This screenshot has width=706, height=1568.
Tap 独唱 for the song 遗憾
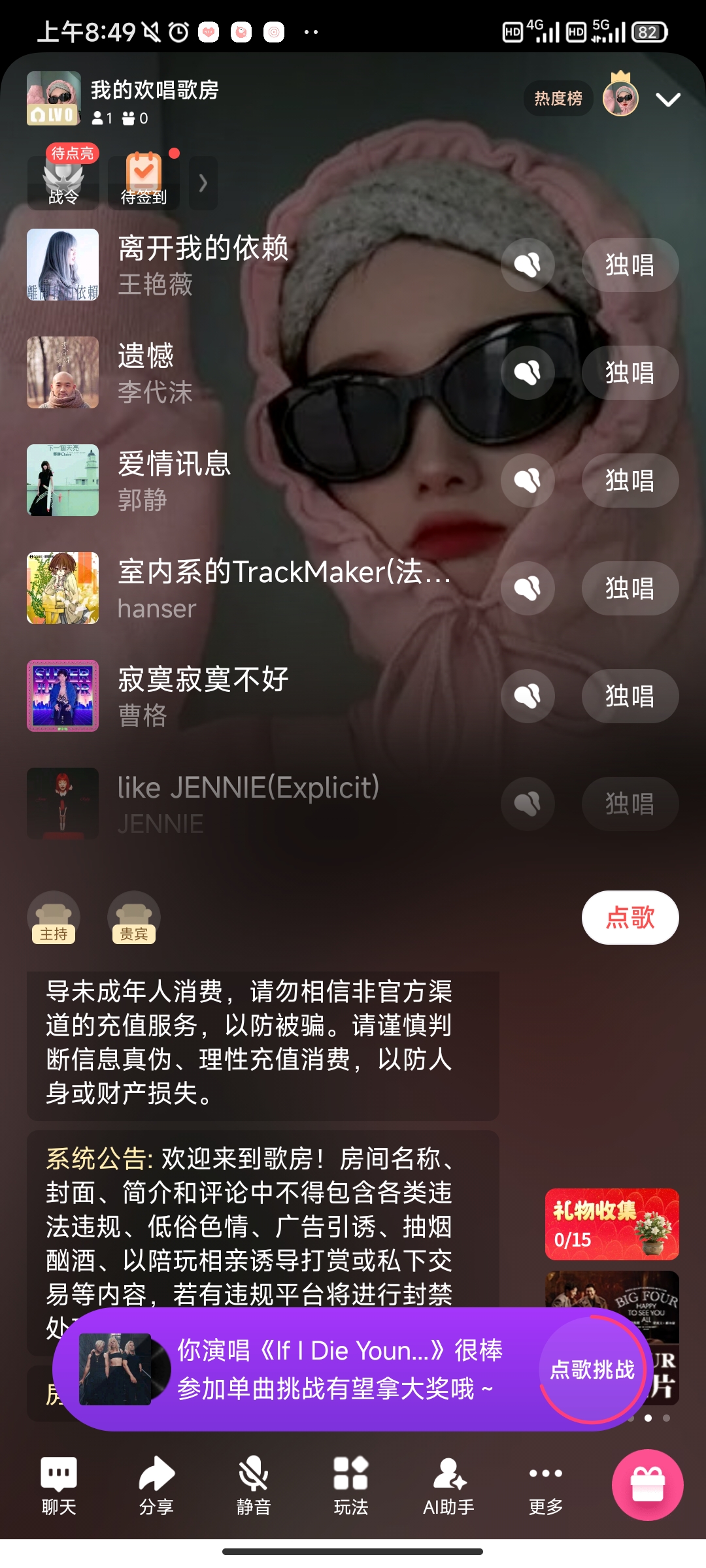[630, 372]
